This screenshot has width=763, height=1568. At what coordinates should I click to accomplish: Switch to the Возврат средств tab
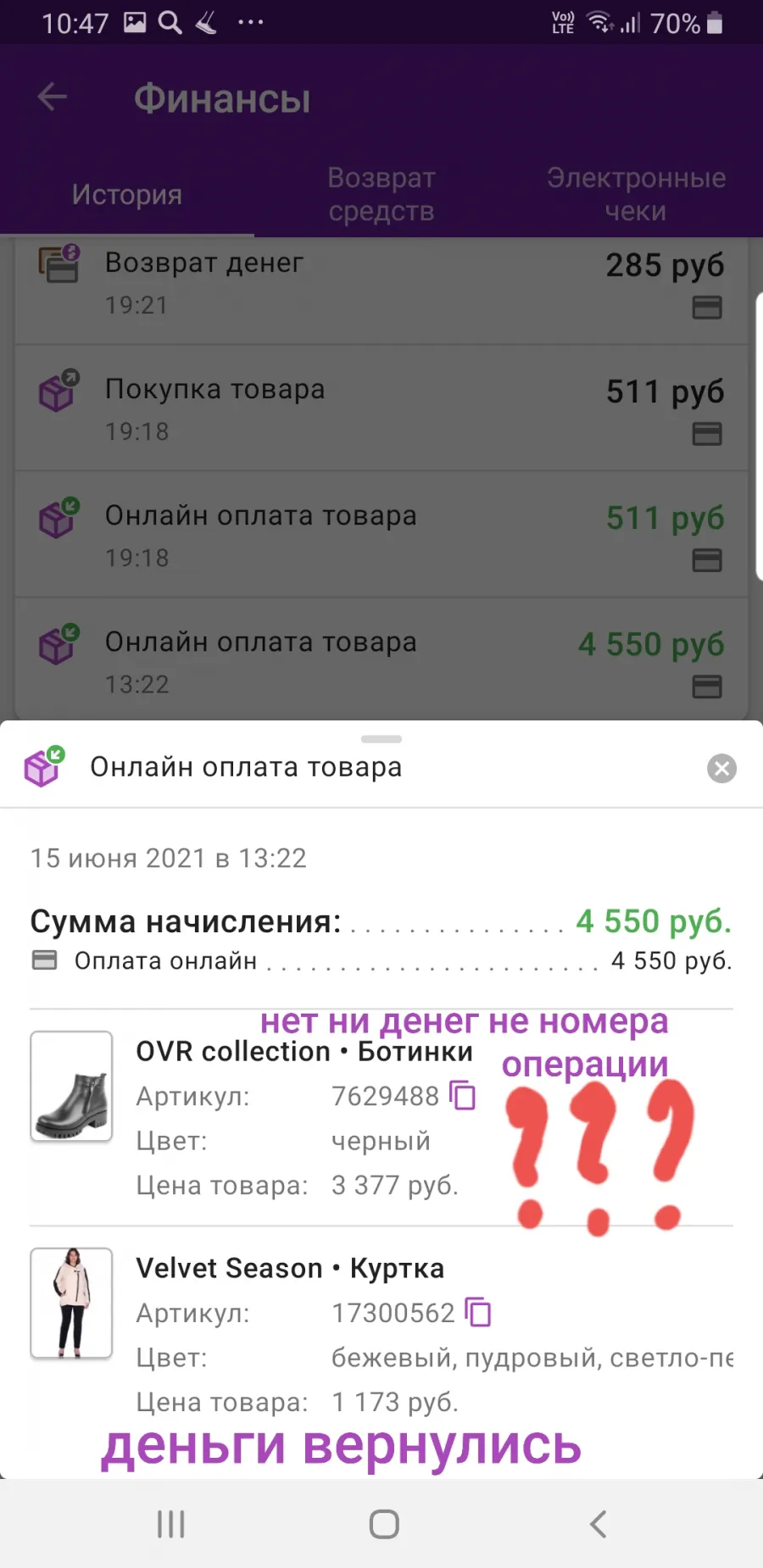pos(381,195)
